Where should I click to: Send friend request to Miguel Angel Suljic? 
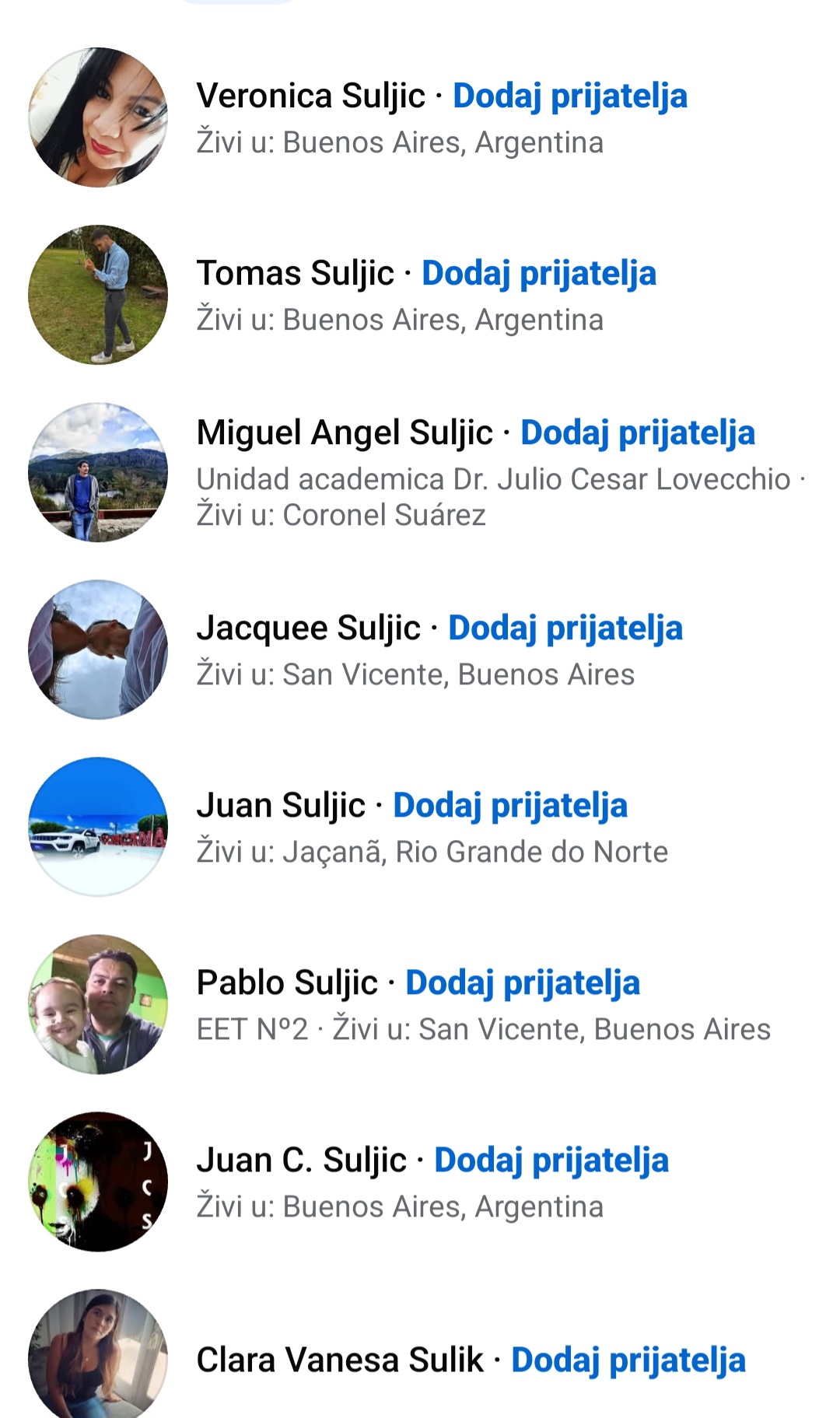point(637,433)
